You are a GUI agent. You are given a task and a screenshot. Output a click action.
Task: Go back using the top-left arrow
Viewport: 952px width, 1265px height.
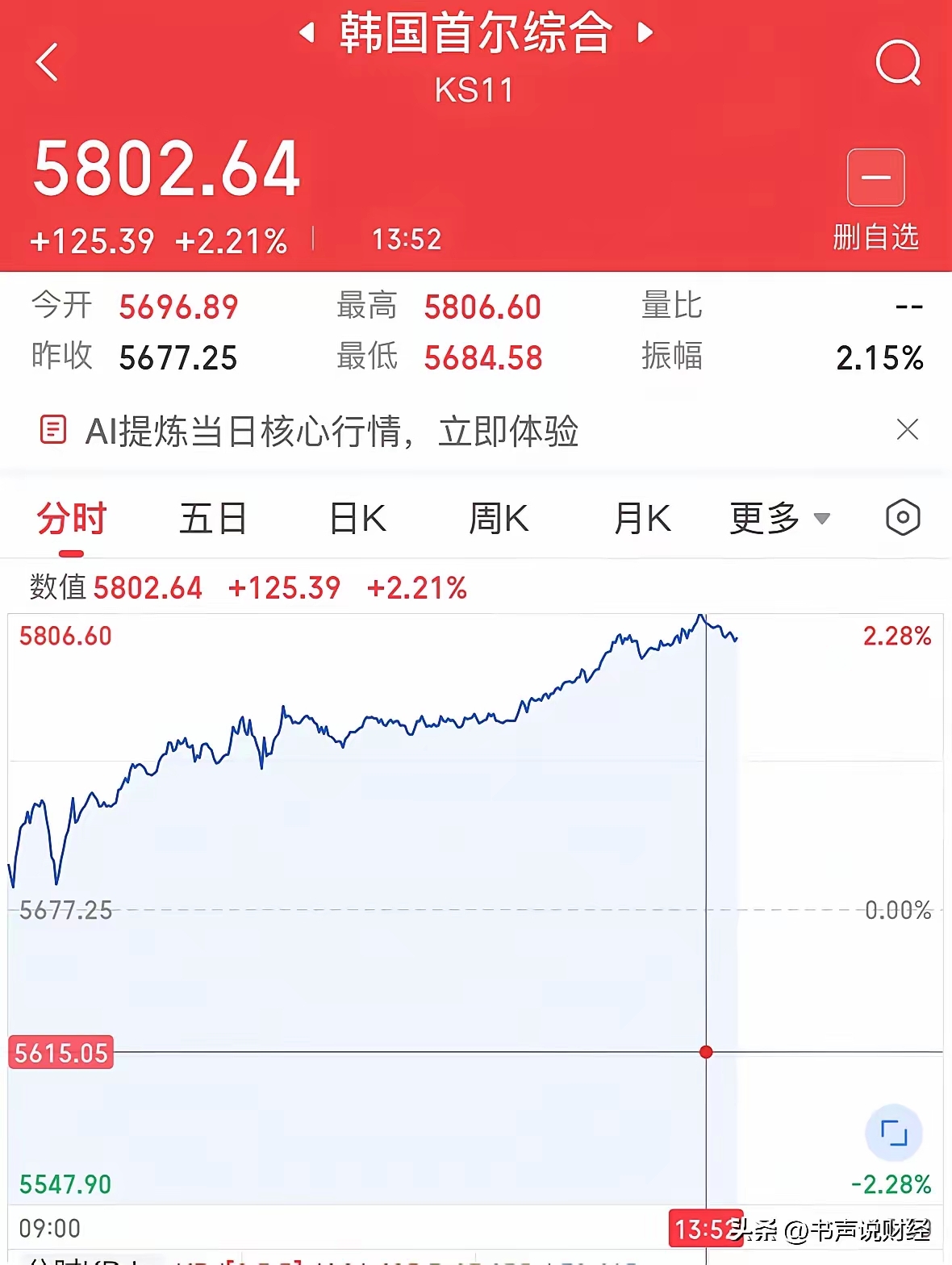[48, 62]
